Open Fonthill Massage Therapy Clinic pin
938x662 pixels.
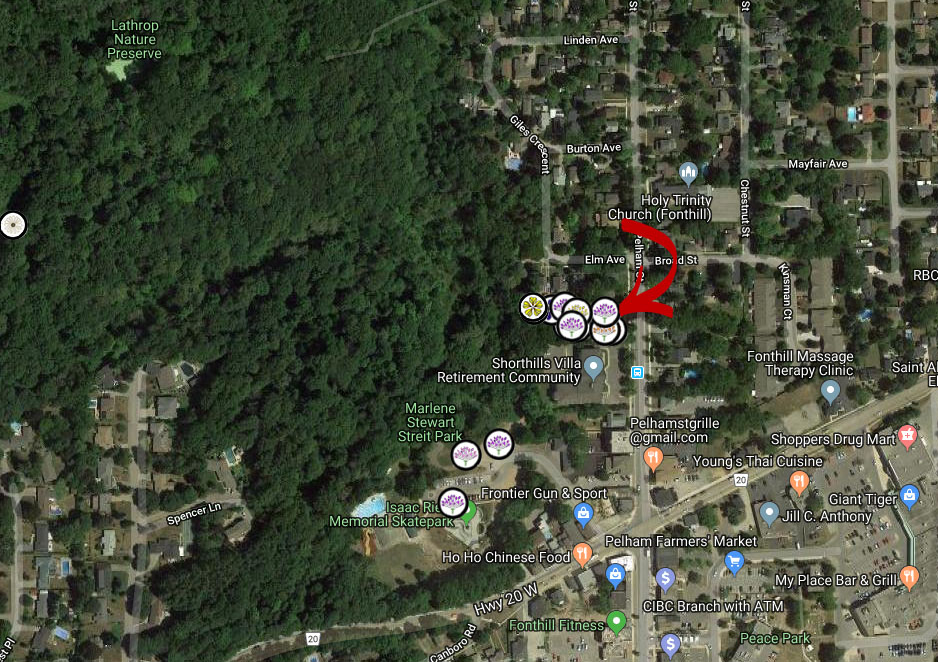click(x=830, y=391)
